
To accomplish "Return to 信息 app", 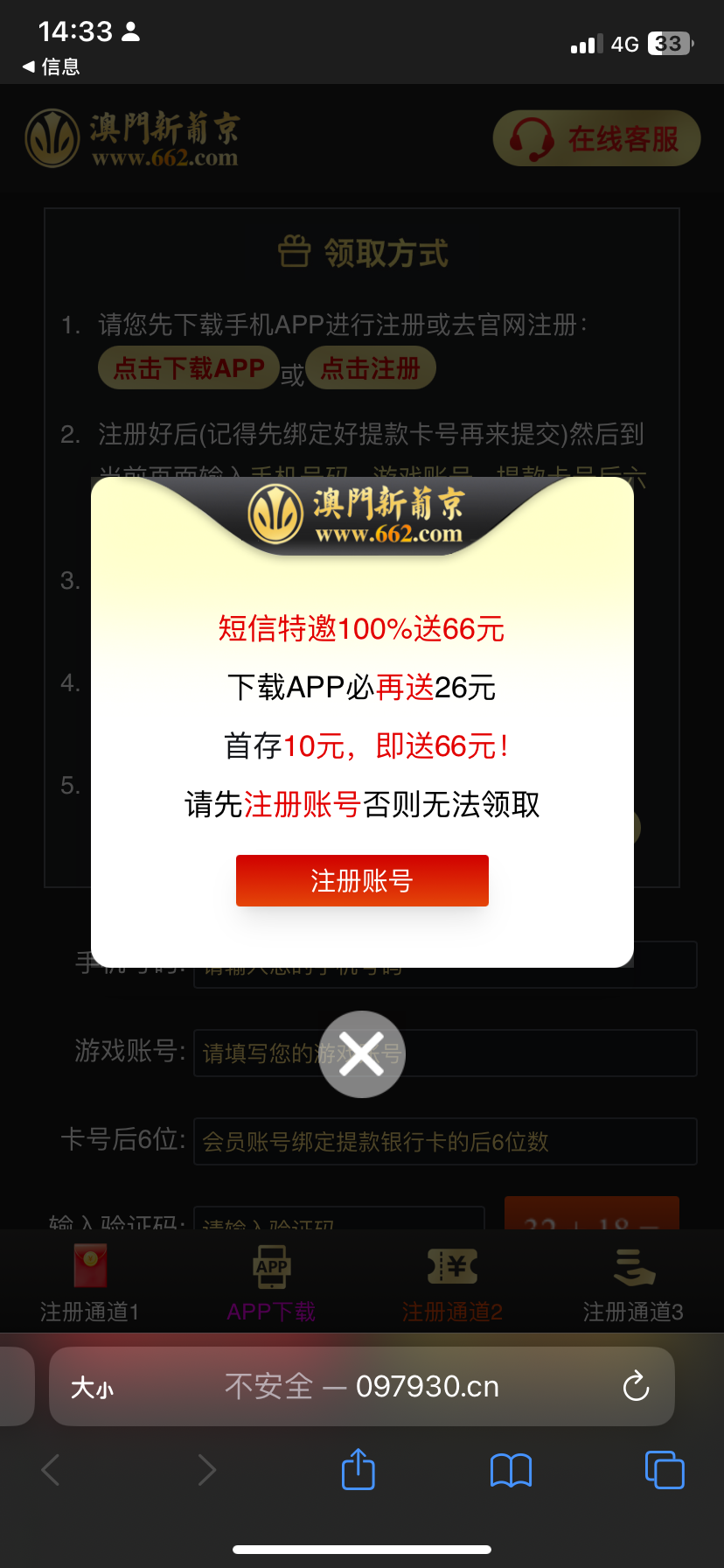I will (x=51, y=66).
